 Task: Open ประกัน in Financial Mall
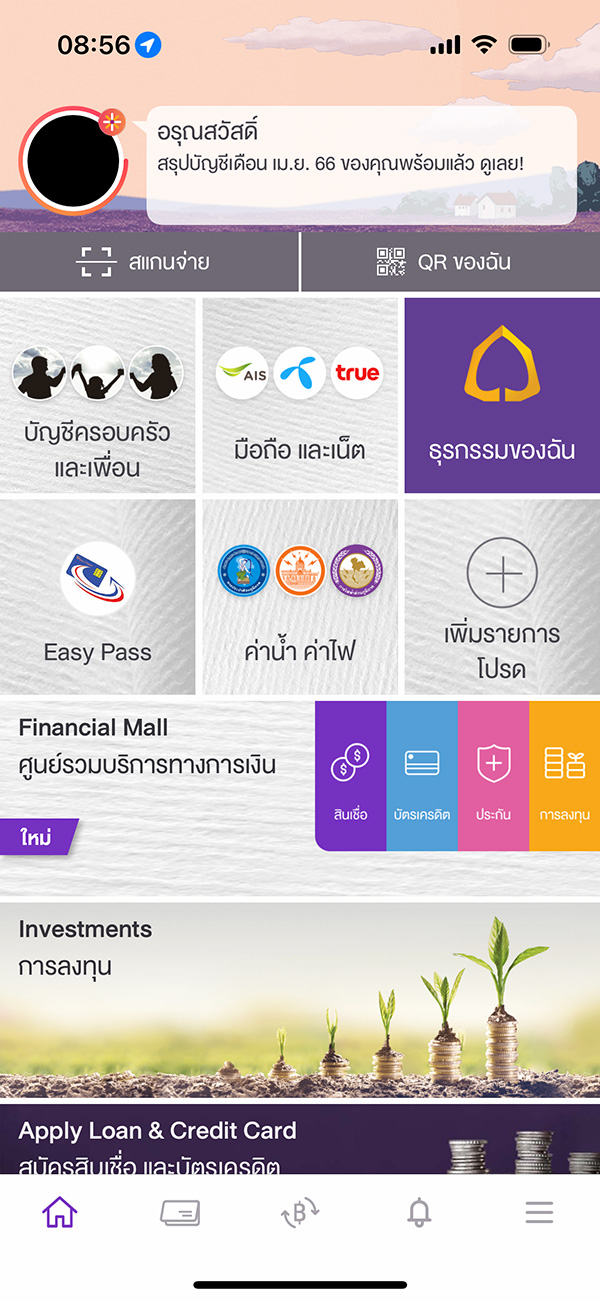pyautogui.click(x=493, y=776)
